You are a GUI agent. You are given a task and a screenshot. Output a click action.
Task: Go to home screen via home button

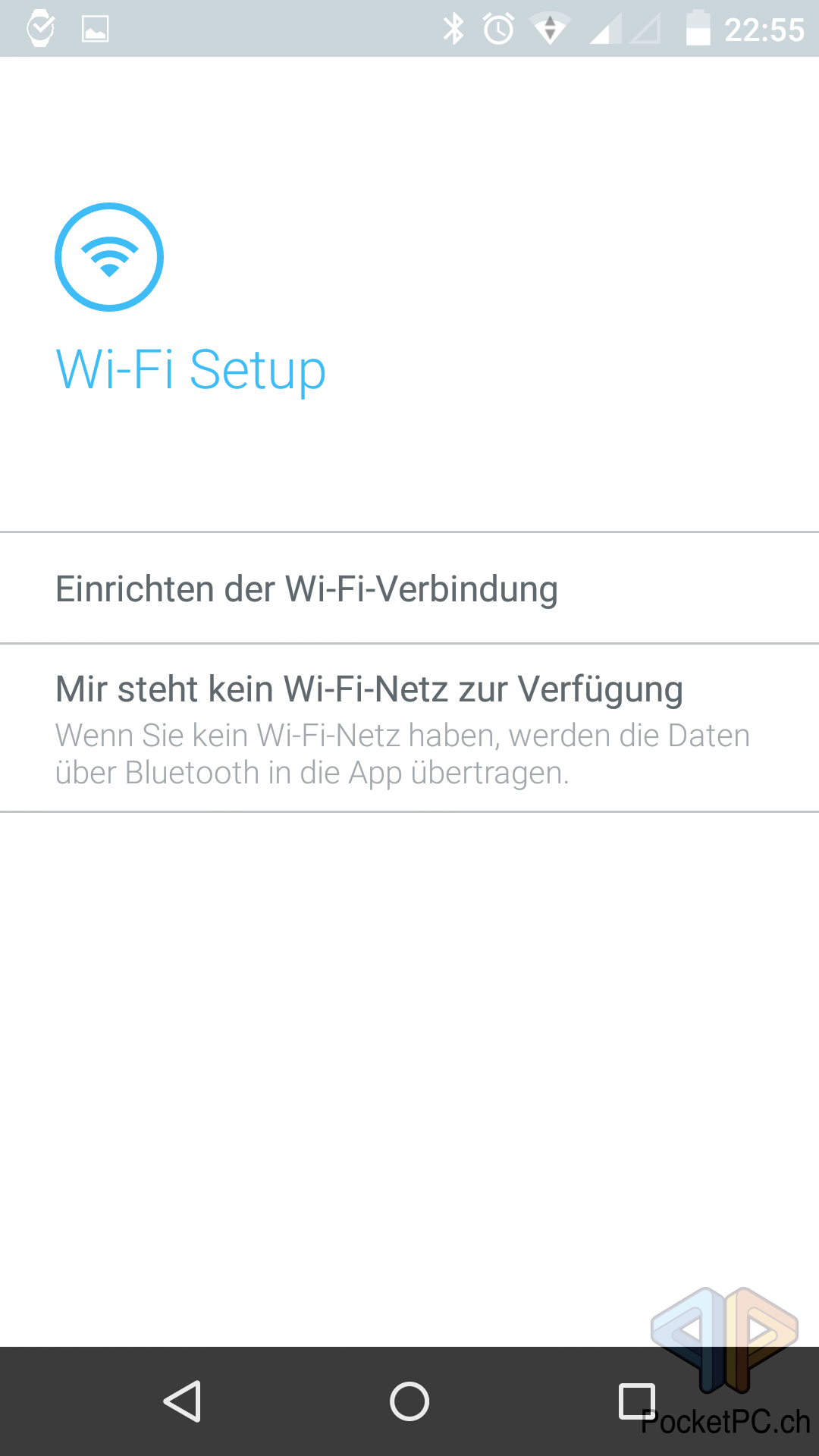pyautogui.click(x=409, y=1401)
